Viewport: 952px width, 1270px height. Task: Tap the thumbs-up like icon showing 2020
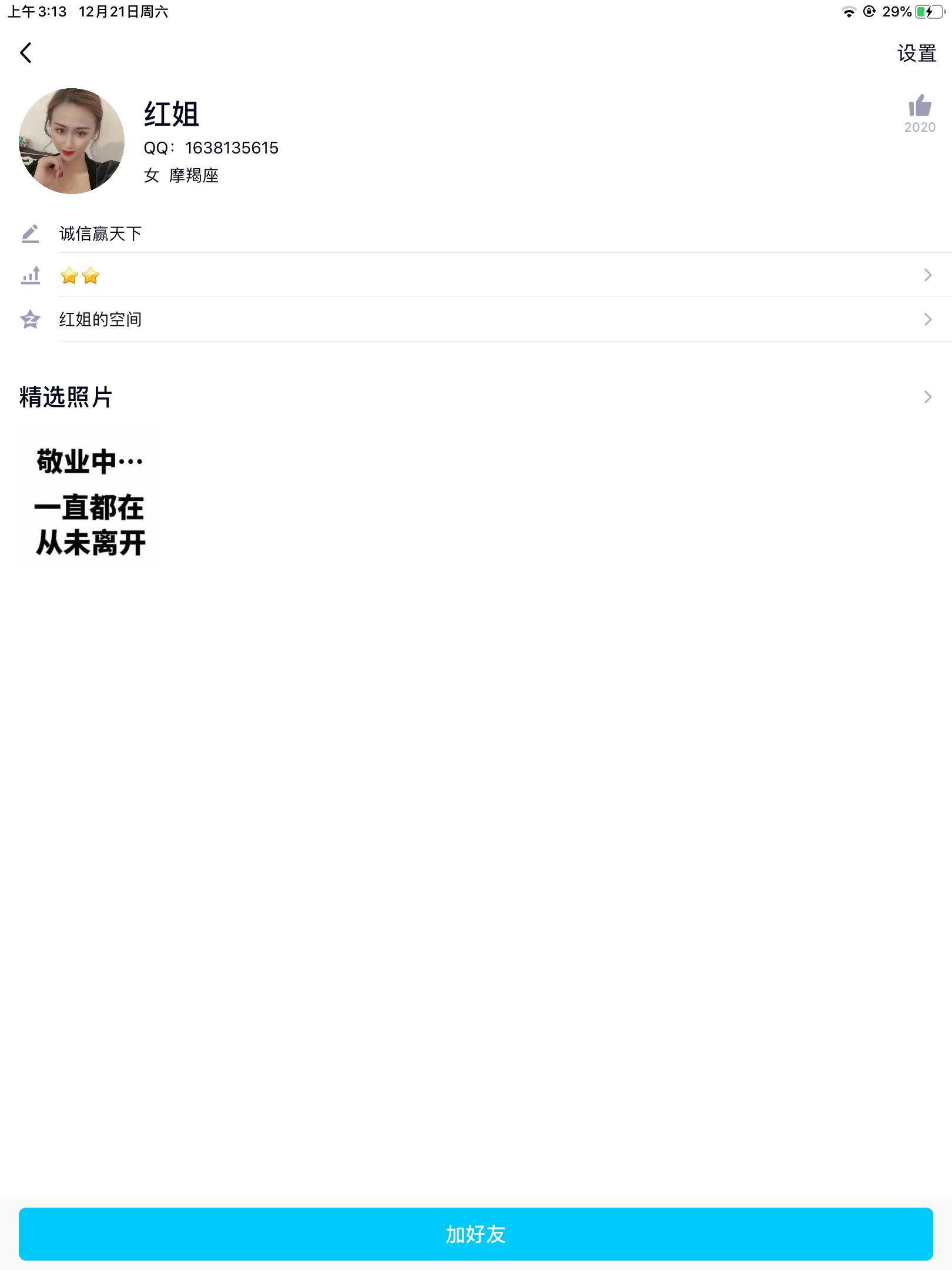(x=921, y=109)
